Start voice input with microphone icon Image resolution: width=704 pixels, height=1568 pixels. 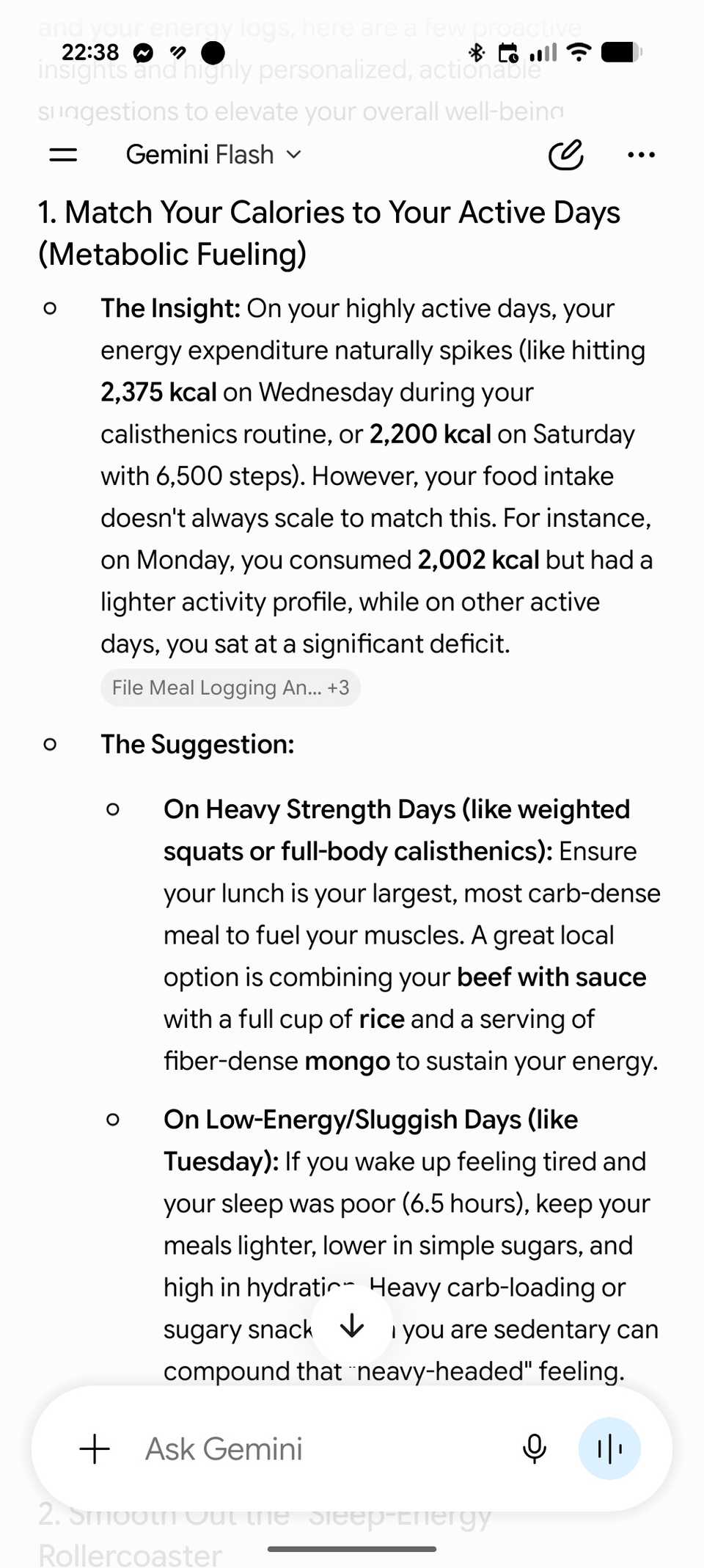[x=535, y=1449]
